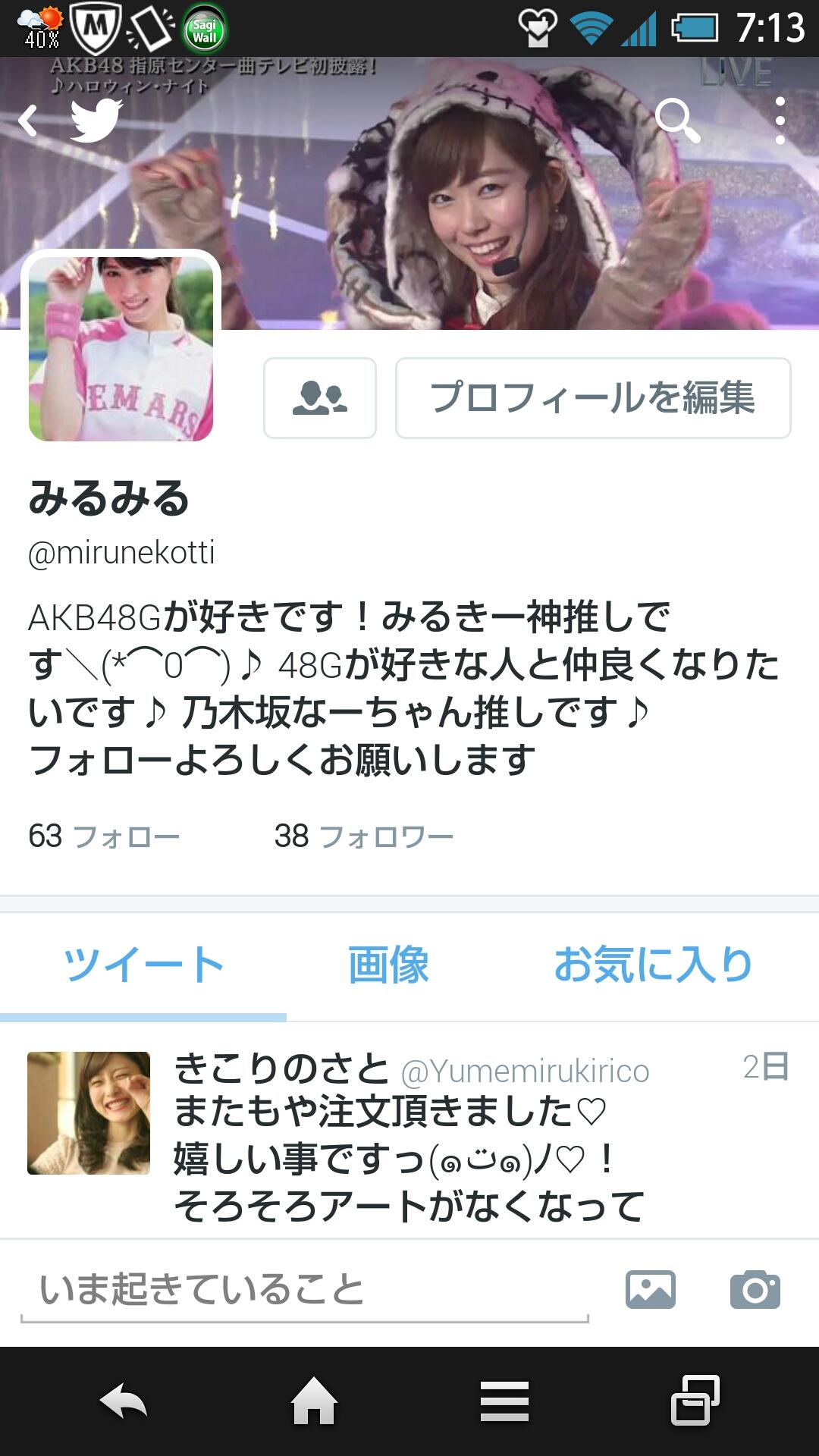Attach a picture from the gallery icon
Viewport: 819px width, 1456px height.
(651, 1290)
